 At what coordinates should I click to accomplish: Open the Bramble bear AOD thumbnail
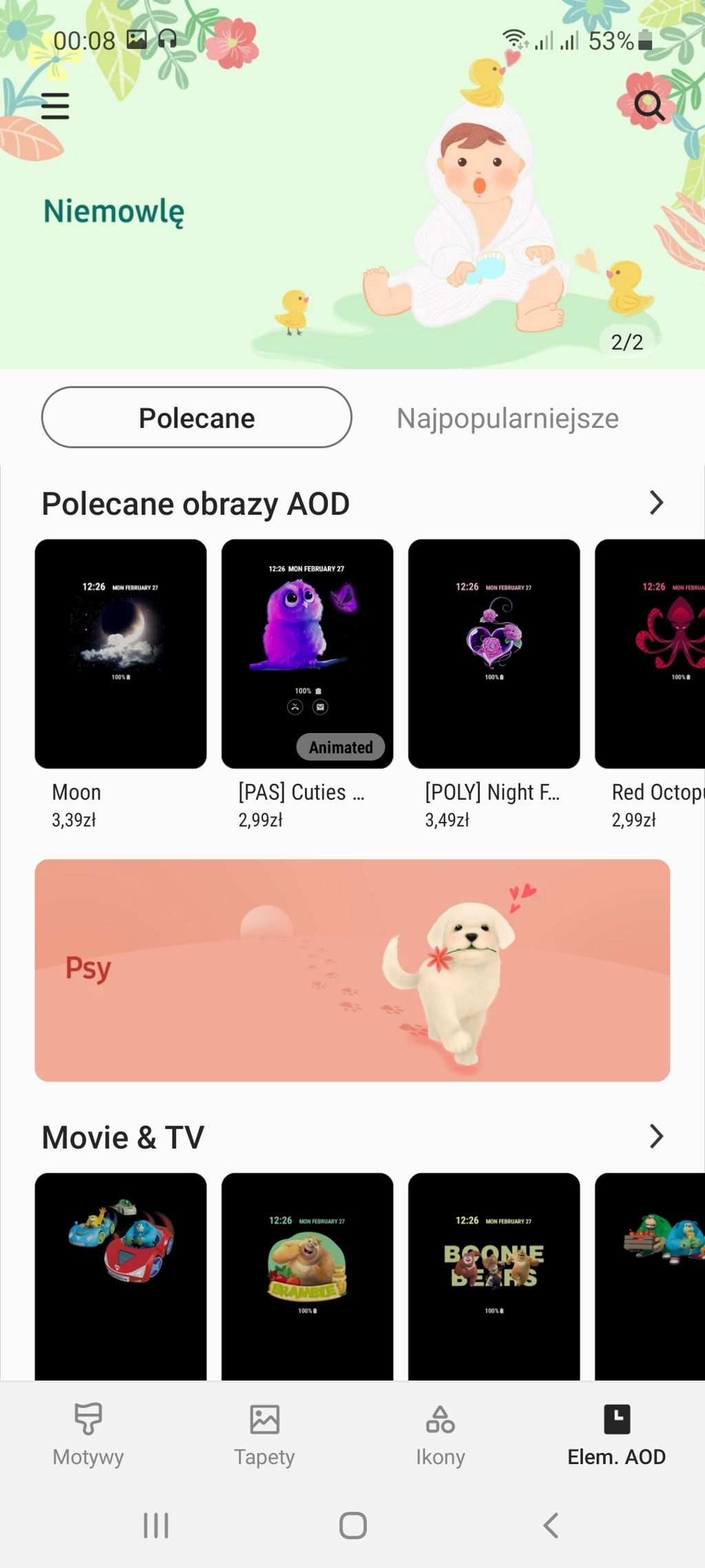tap(307, 1275)
